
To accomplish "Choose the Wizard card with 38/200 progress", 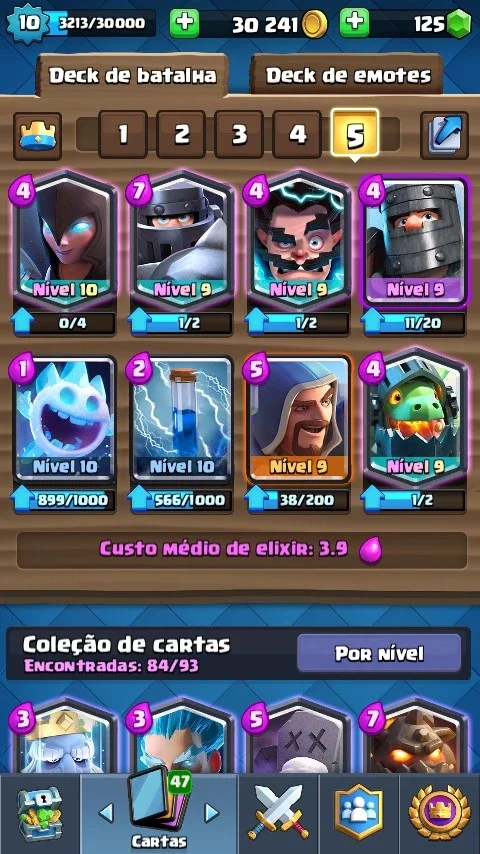I will tap(297, 419).
